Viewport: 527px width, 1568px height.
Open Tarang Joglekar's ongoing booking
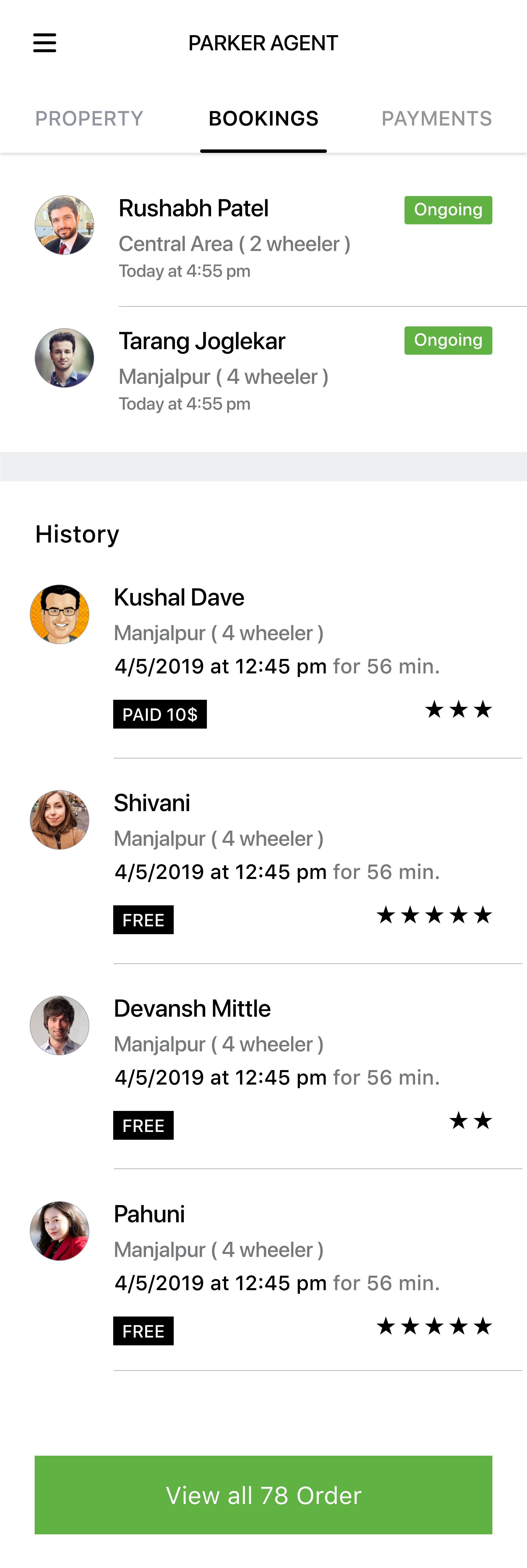click(x=263, y=371)
